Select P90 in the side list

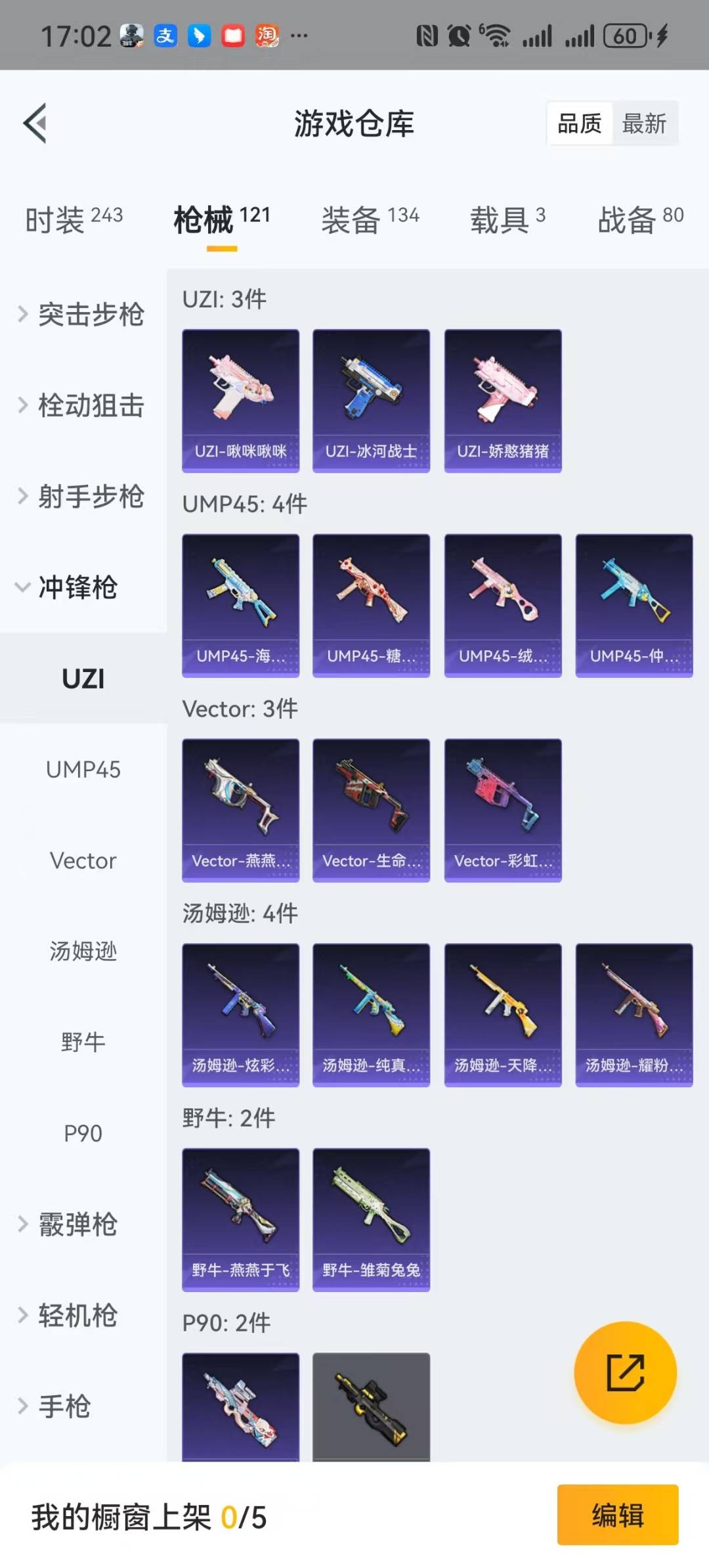pyautogui.click(x=83, y=1133)
